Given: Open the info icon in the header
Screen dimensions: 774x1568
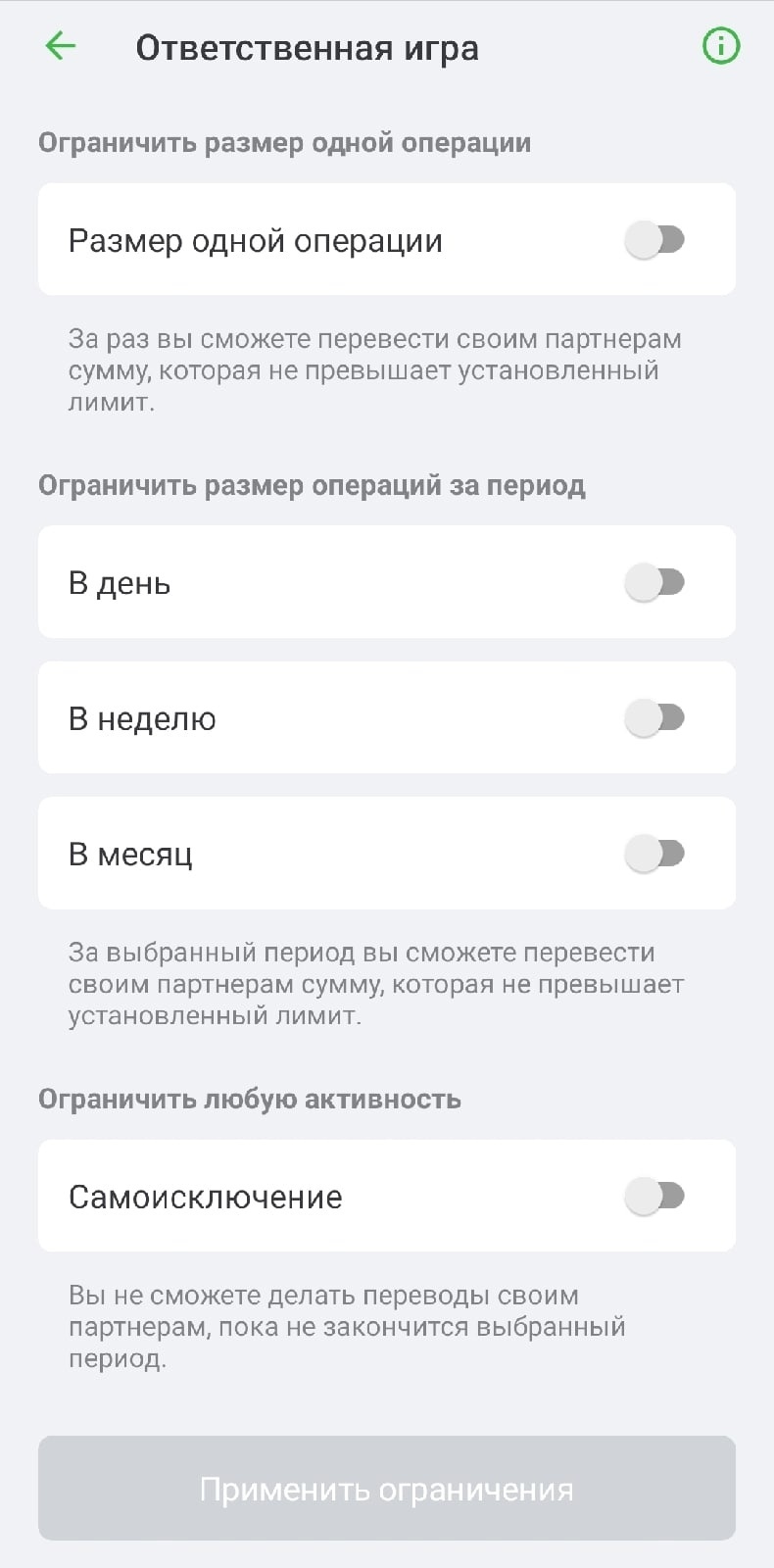Looking at the screenshot, I should pyautogui.click(x=721, y=46).
